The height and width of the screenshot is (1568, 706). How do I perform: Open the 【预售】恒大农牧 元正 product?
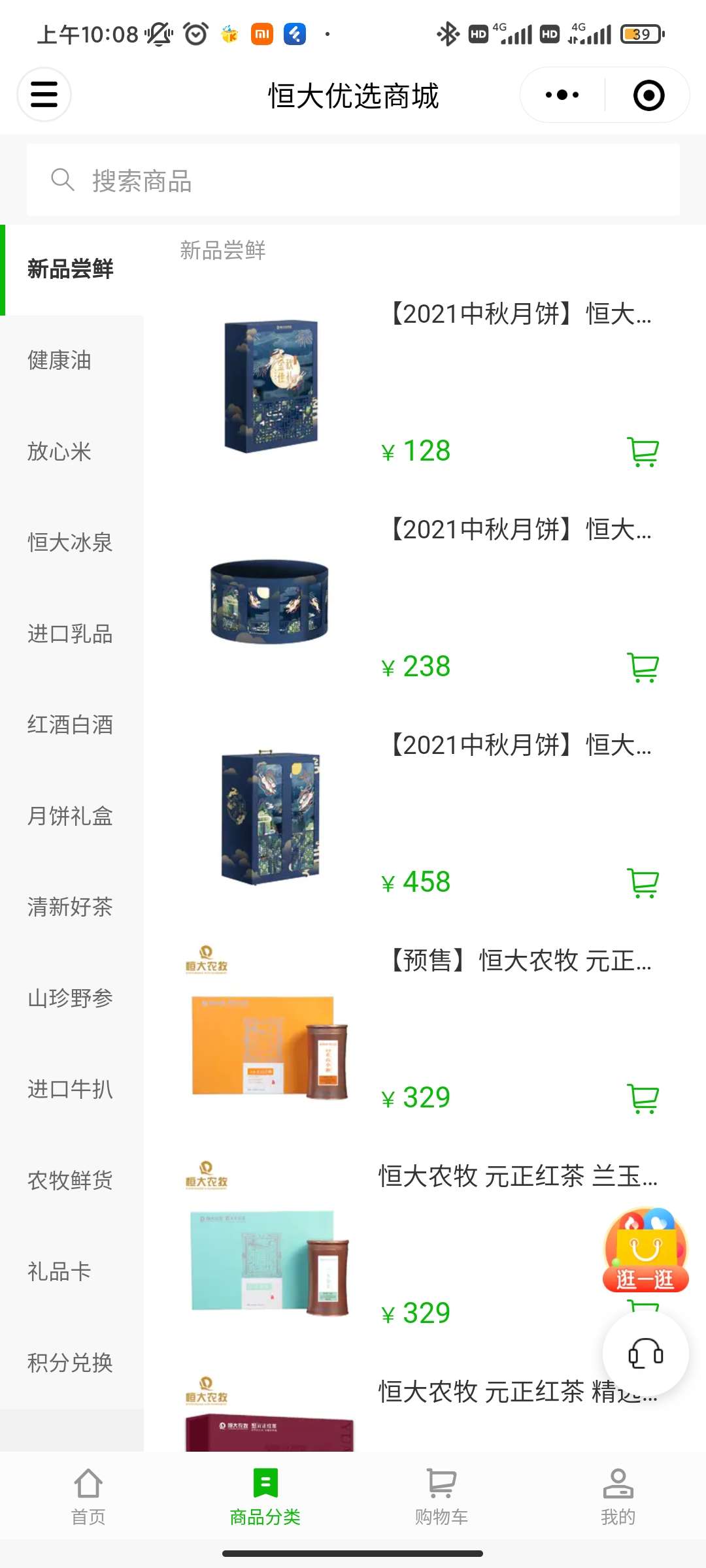[x=520, y=961]
